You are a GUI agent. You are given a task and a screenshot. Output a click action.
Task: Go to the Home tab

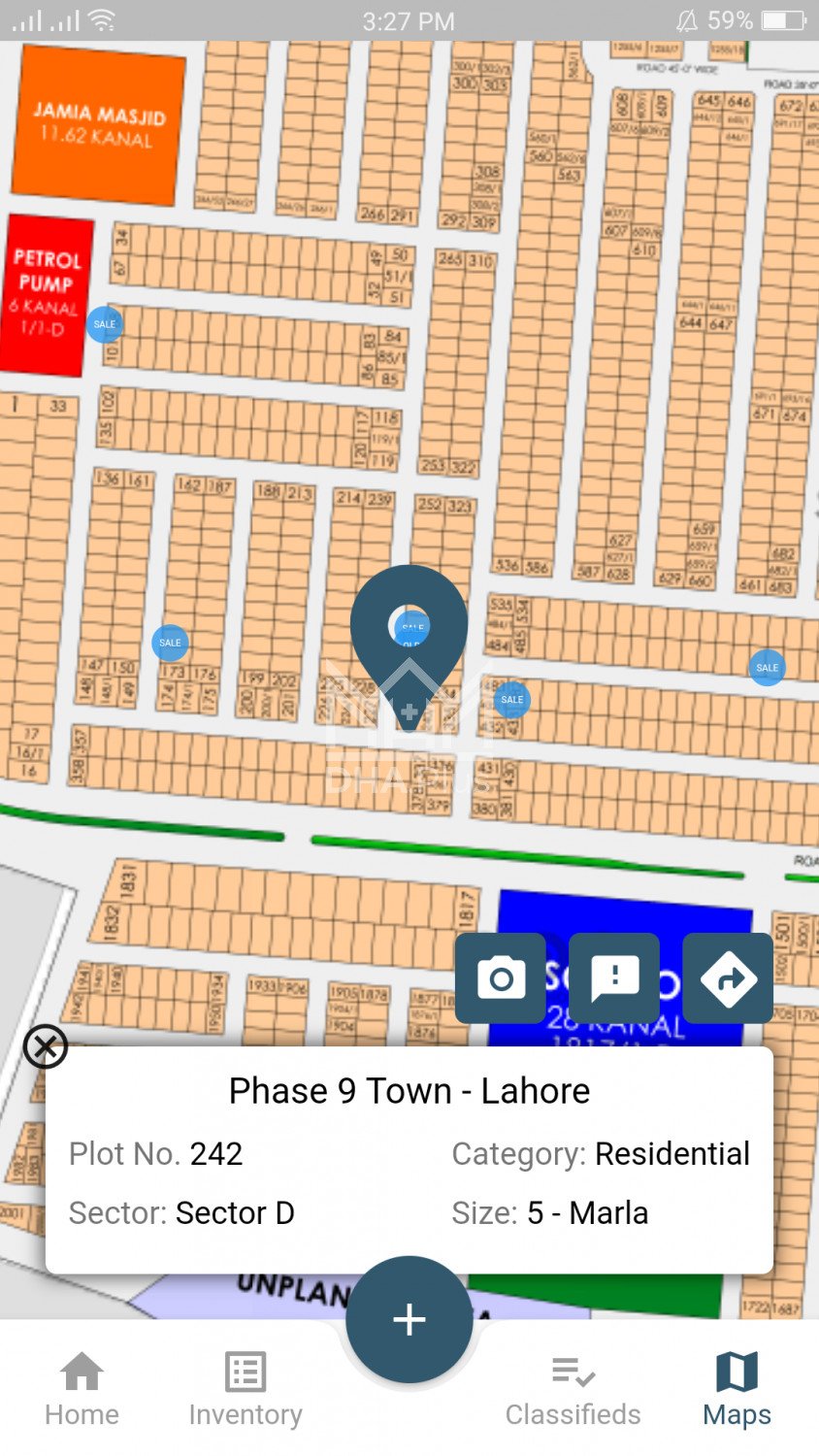pos(82,1389)
